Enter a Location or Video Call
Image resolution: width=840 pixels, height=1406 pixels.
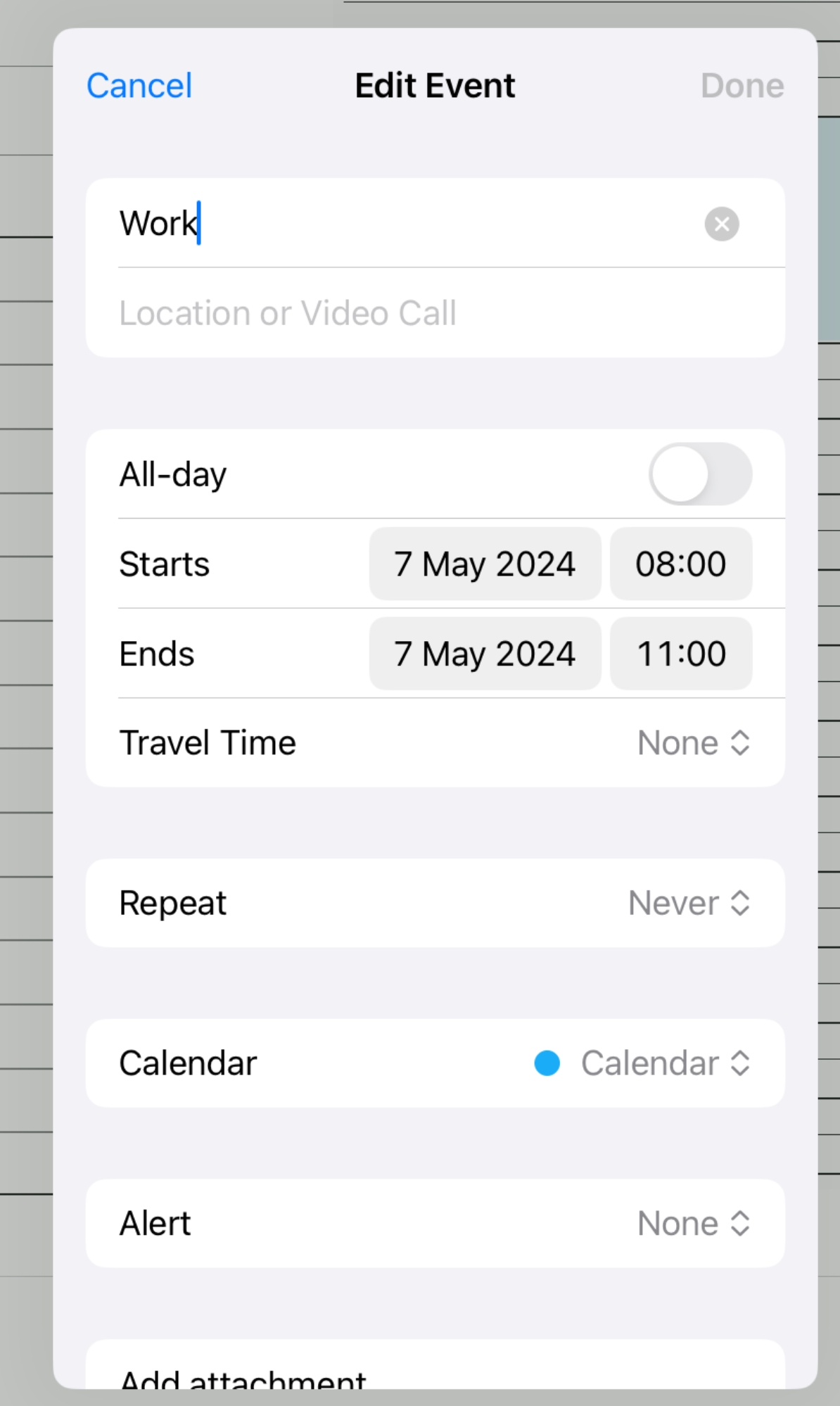435,313
